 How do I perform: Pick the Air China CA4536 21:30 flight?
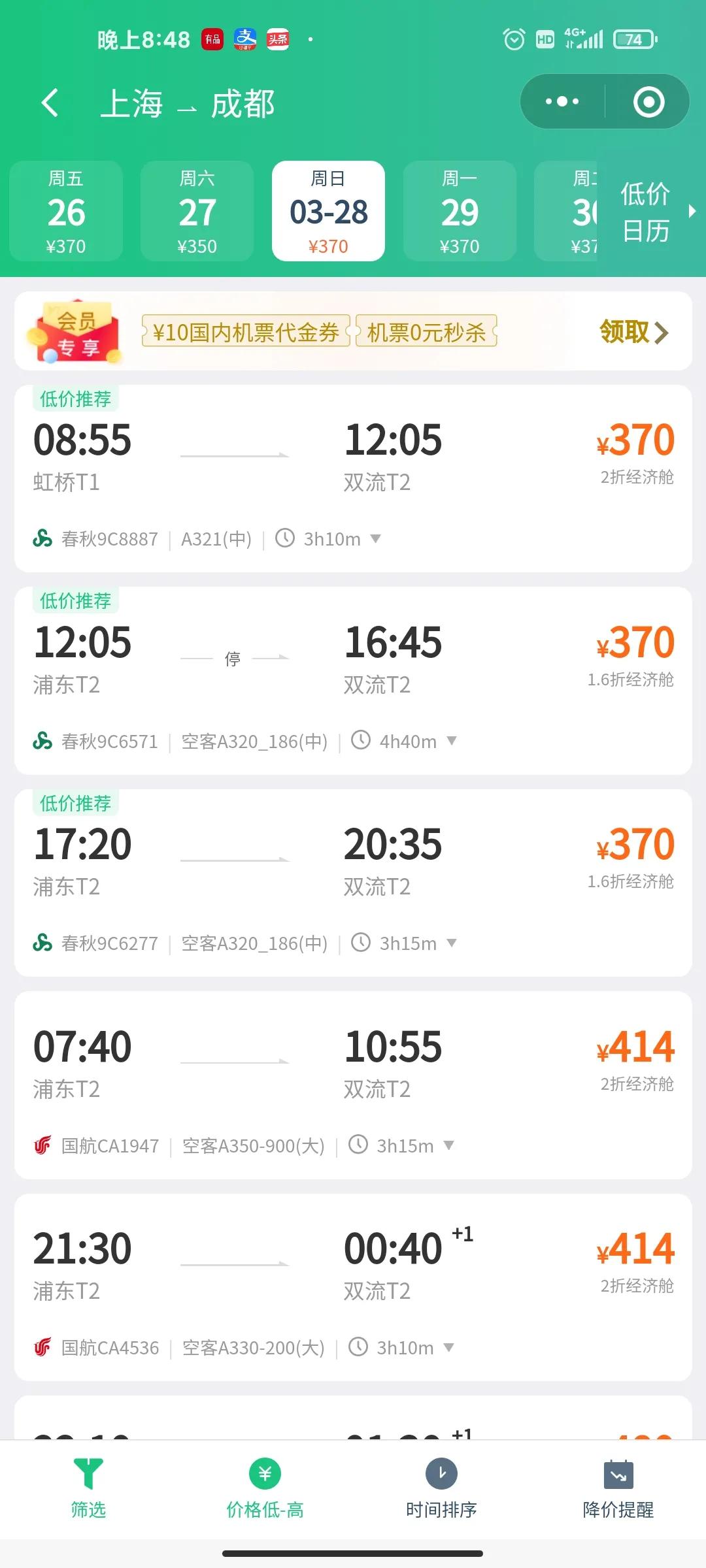point(353,1267)
